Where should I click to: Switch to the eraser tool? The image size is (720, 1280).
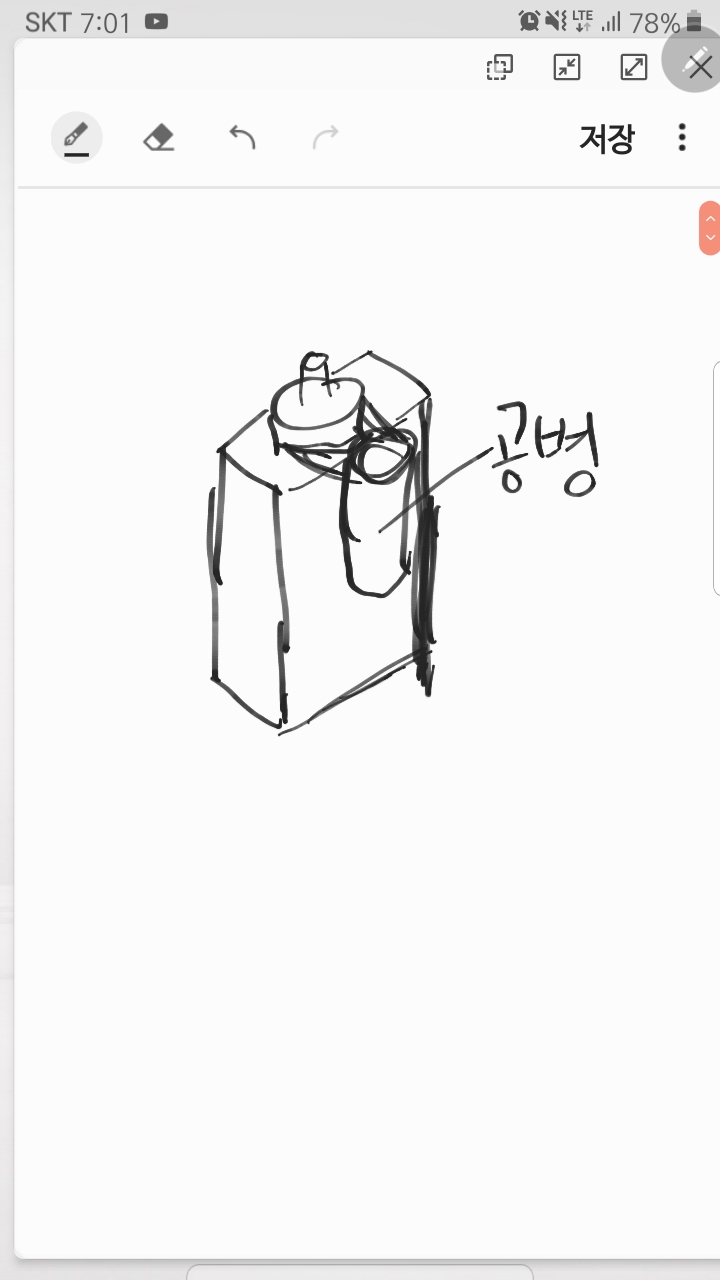pos(159,137)
